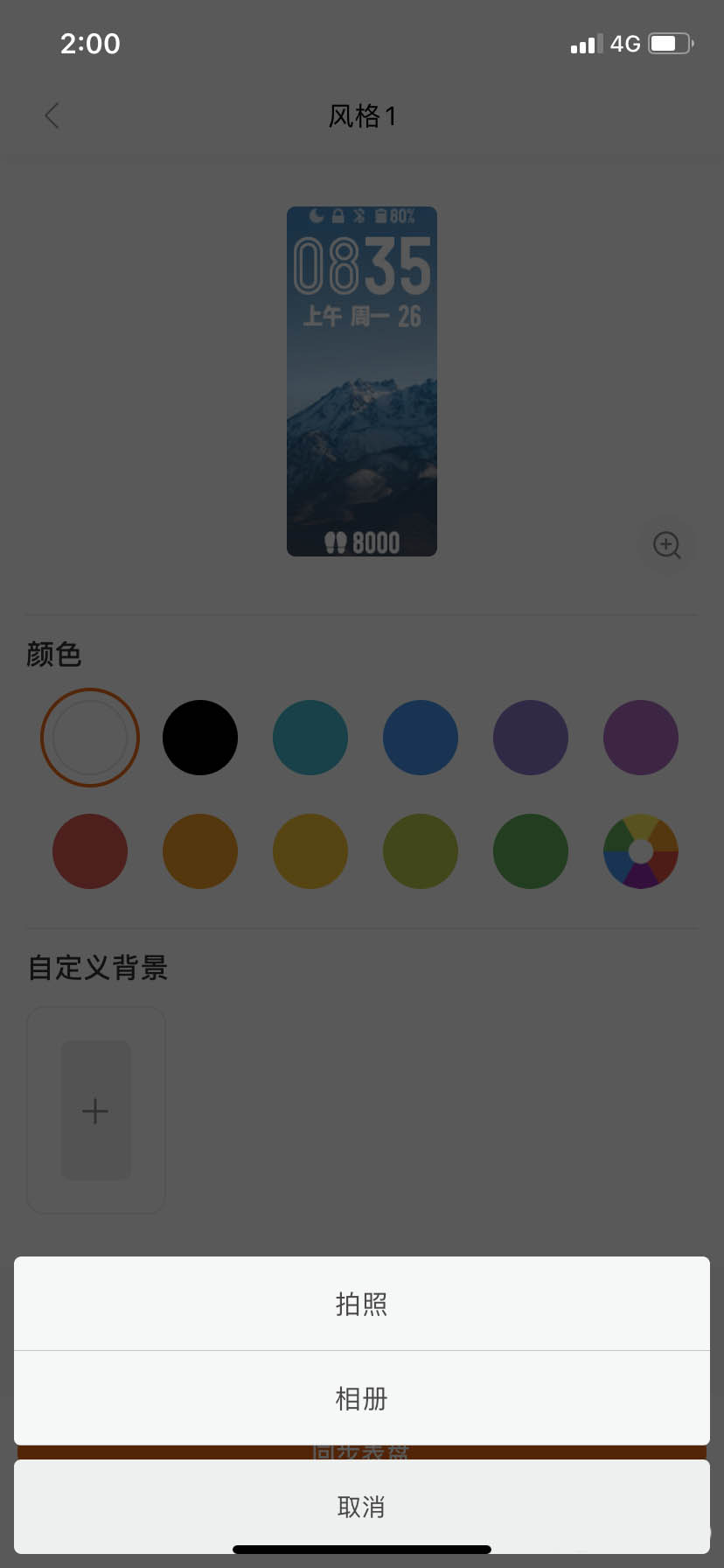Dismiss the sheet with 取消
The width and height of the screenshot is (724, 1568).
pyautogui.click(x=361, y=1506)
